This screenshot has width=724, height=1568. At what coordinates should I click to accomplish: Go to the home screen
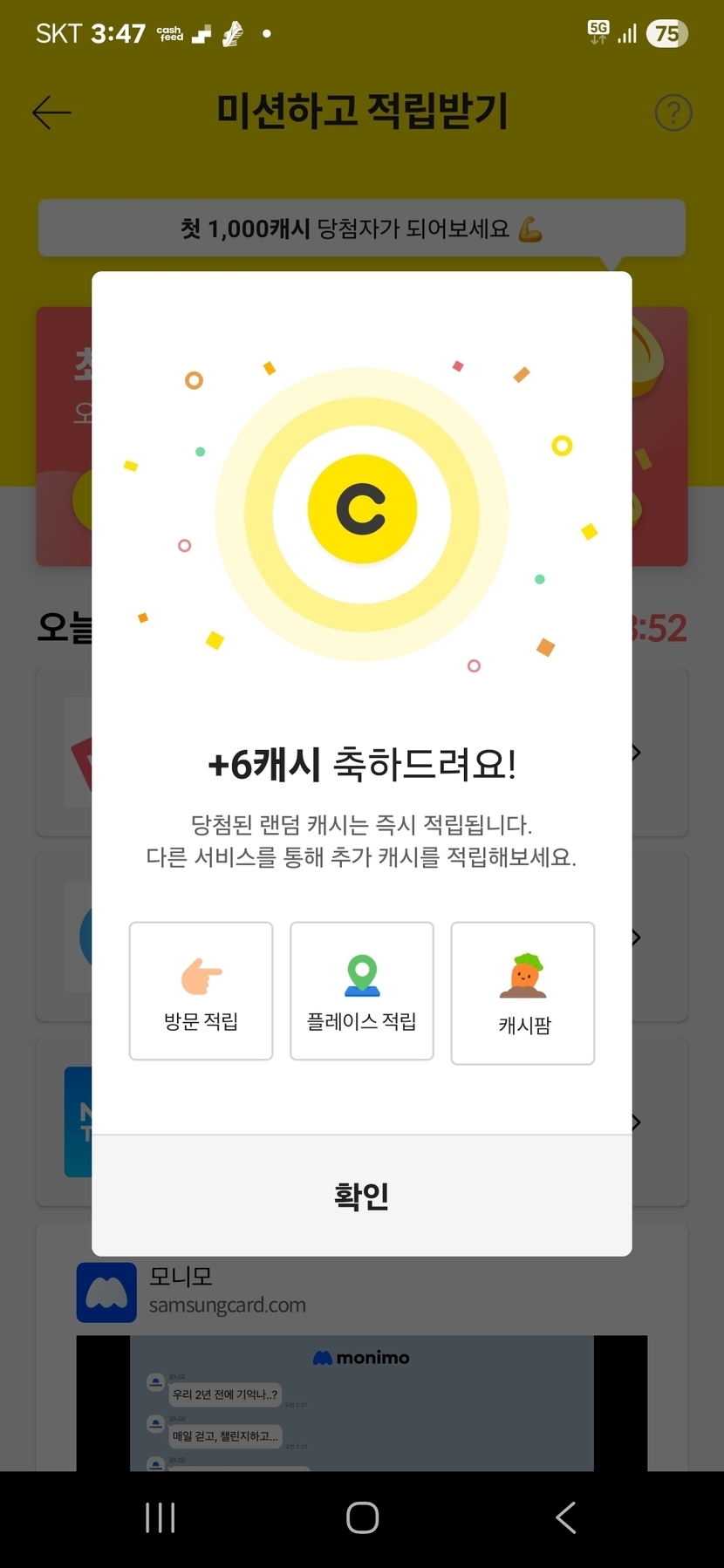[x=362, y=1517]
